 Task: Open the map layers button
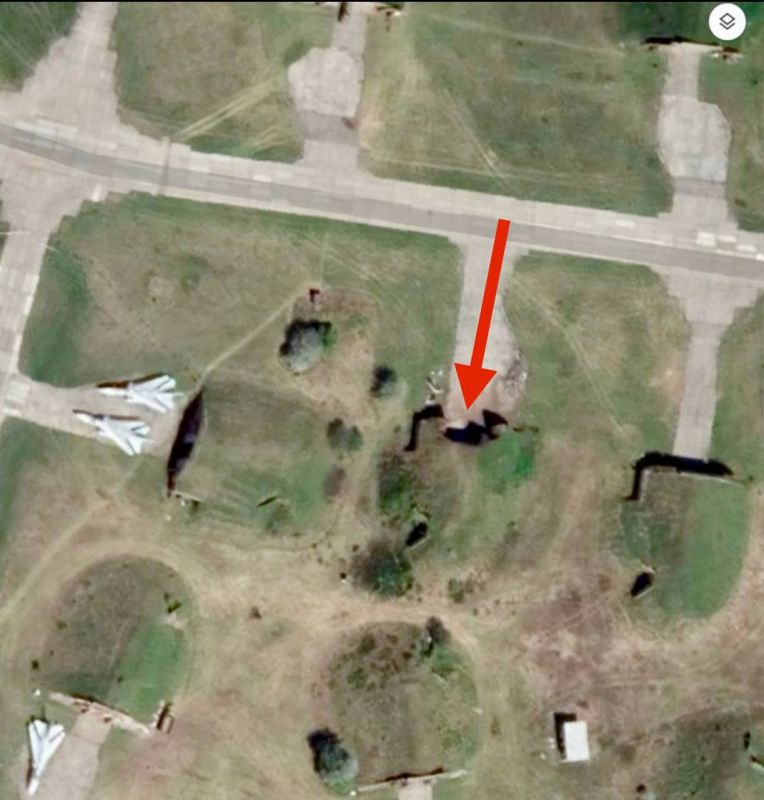[x=727, y=22]
